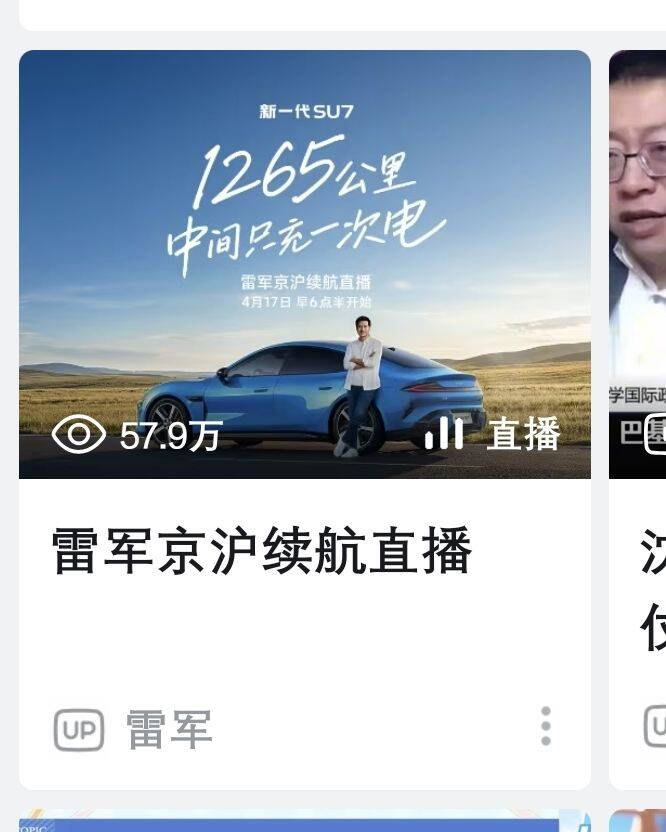666x832 pixels.
Task: Open uploader 雷军's profile
Action: tap(168, 730)
